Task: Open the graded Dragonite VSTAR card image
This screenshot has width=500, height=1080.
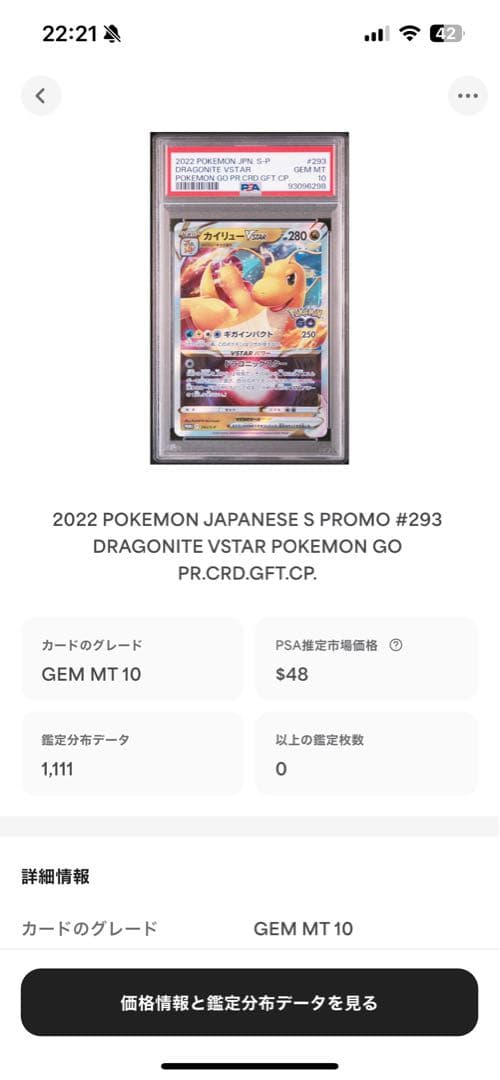Action: pos(249,298)
